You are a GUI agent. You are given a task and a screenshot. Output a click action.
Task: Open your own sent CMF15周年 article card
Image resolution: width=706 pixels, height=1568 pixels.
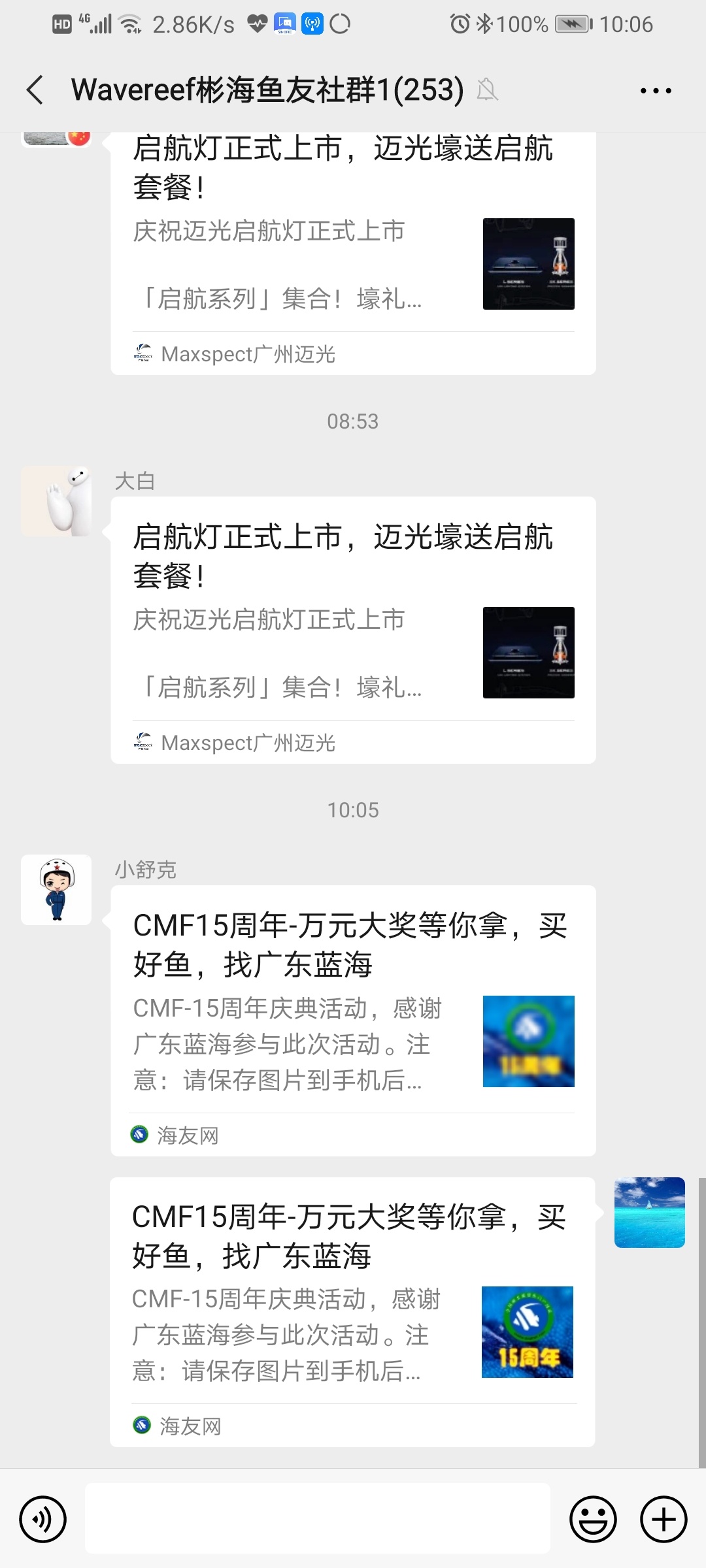(352, 1311)
